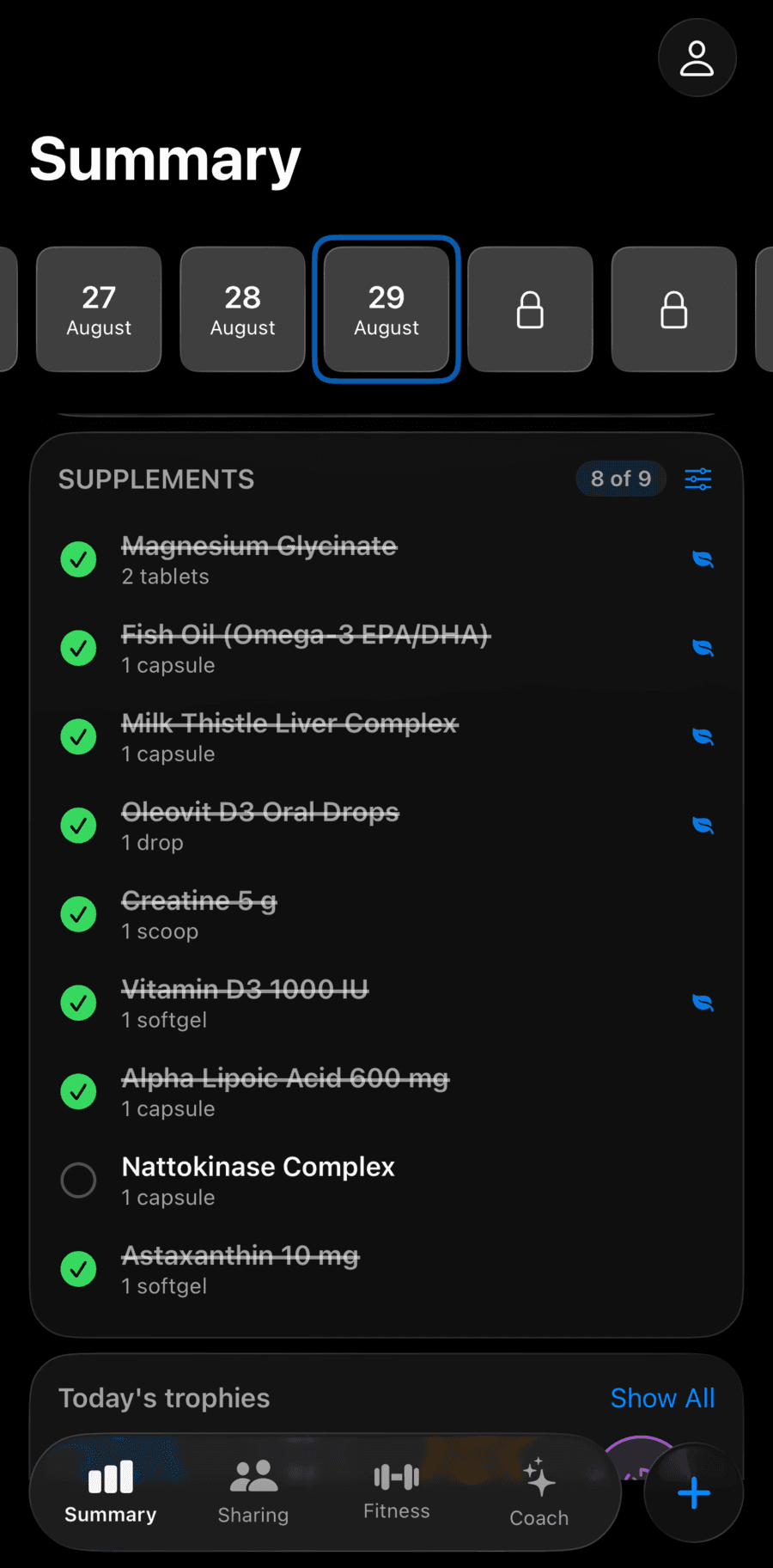The width and height of the screenshot is (773, 1568).
Task: Tap the leaf icon beside Vitamin D3 1000 IU
Action: 703,1003
